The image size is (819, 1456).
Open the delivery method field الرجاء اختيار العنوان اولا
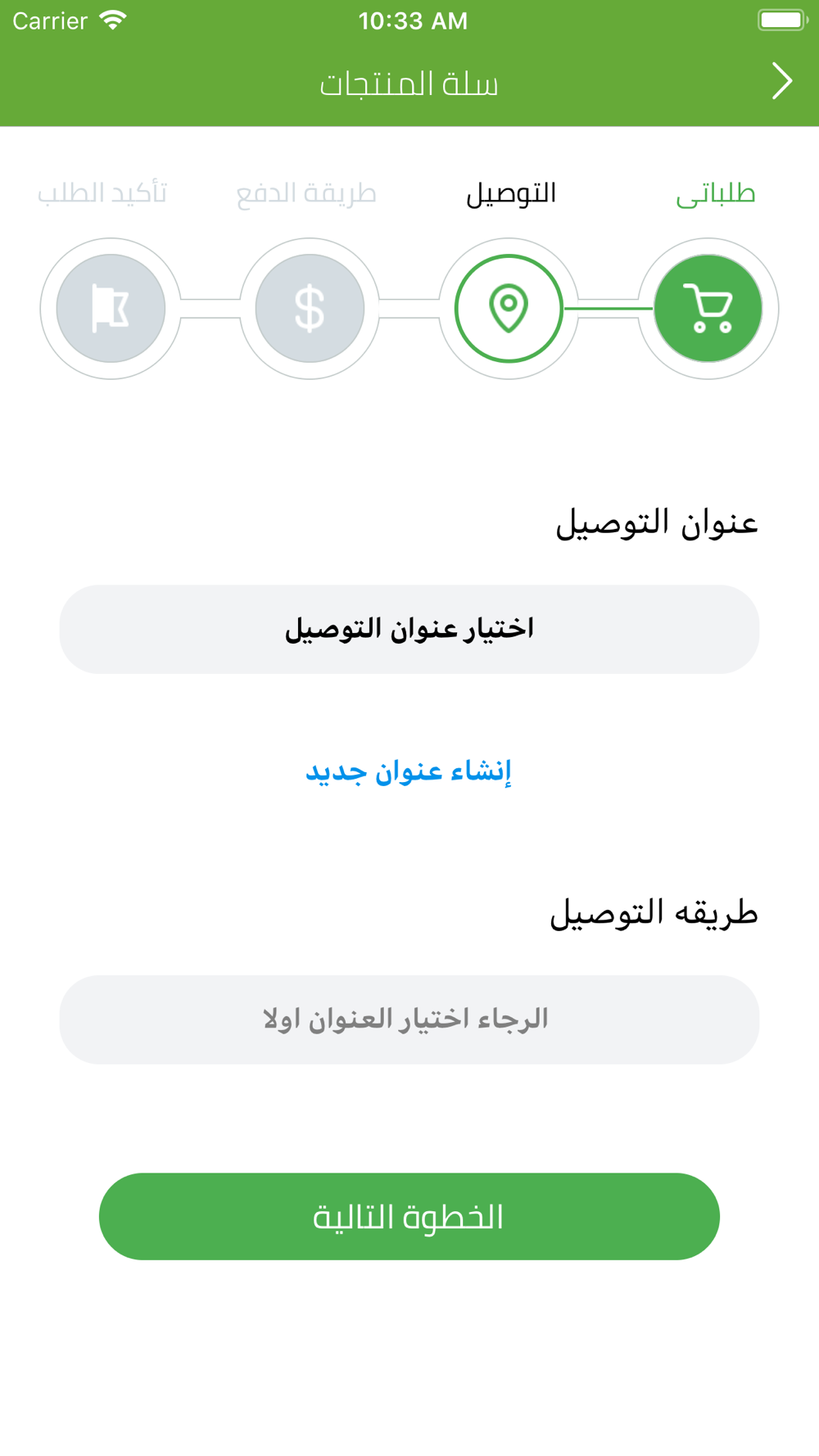pos(409,1020)
